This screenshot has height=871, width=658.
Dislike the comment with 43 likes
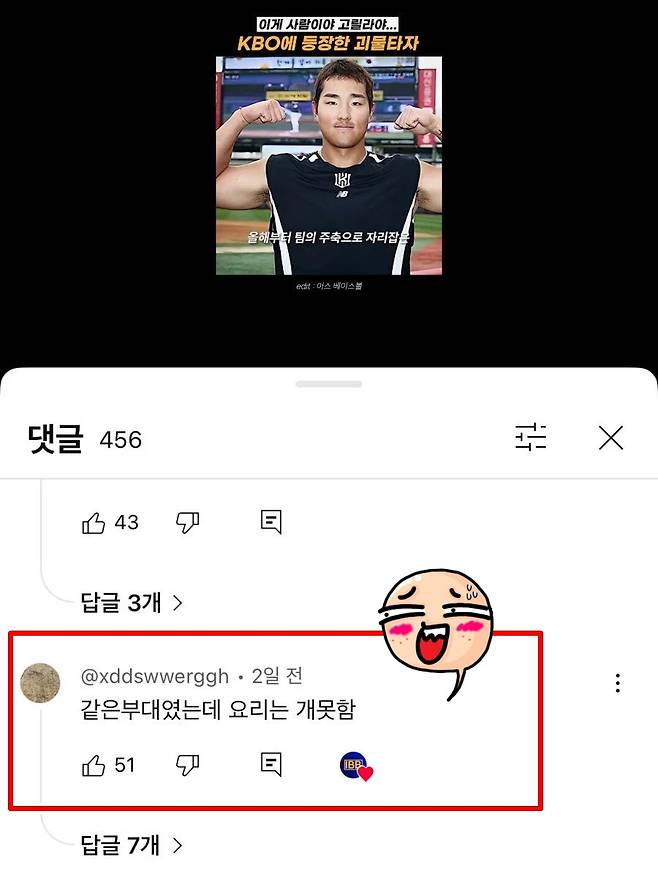[187, 522]
